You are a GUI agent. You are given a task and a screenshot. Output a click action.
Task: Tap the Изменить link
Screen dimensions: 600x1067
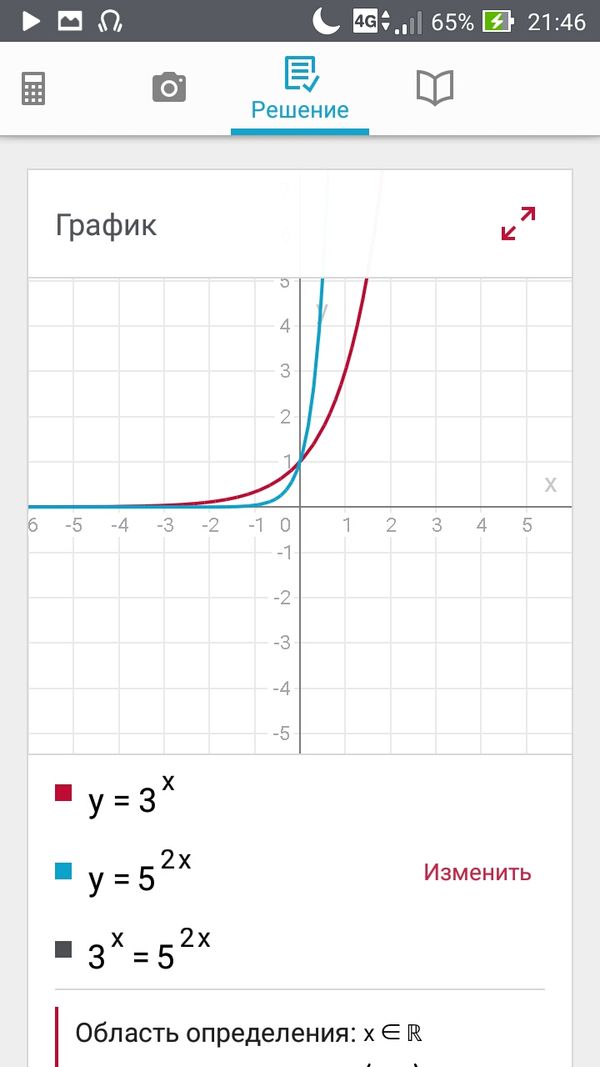(x=477, y=872)
